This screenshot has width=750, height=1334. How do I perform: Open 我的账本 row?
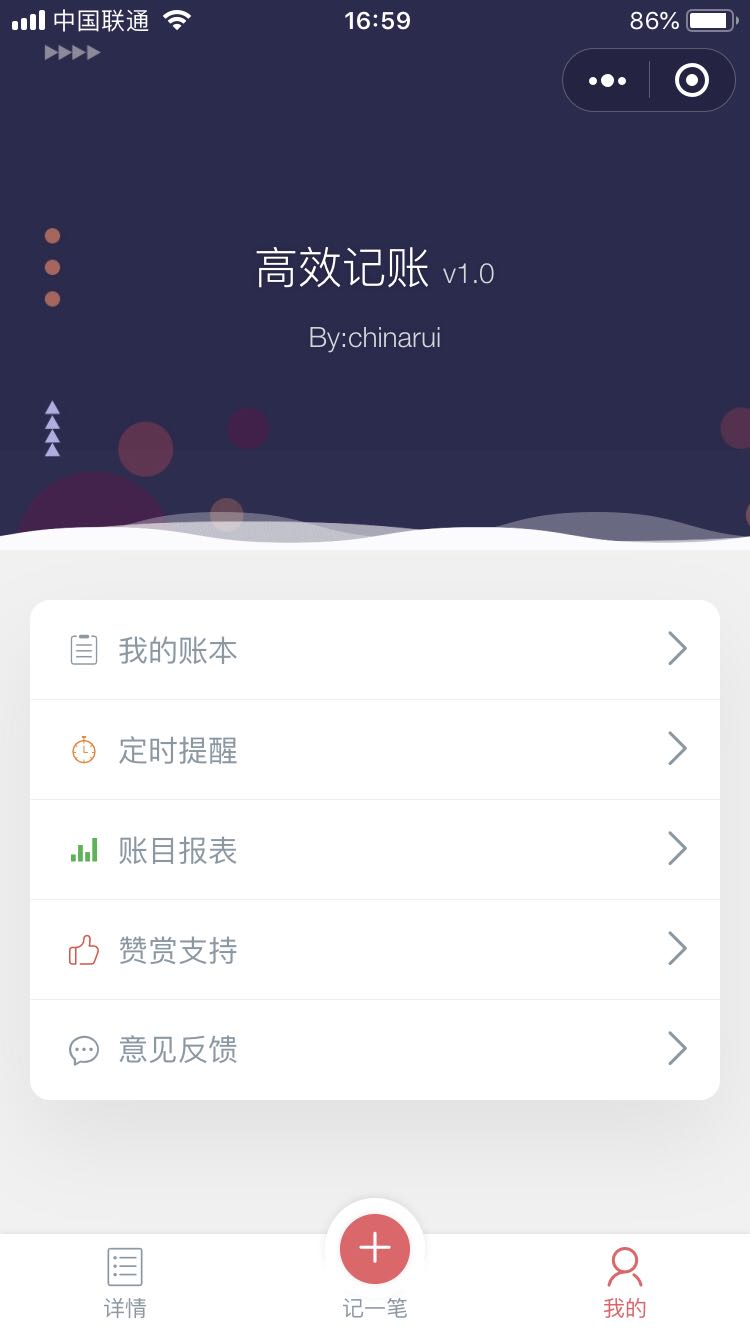pos(375,650)
